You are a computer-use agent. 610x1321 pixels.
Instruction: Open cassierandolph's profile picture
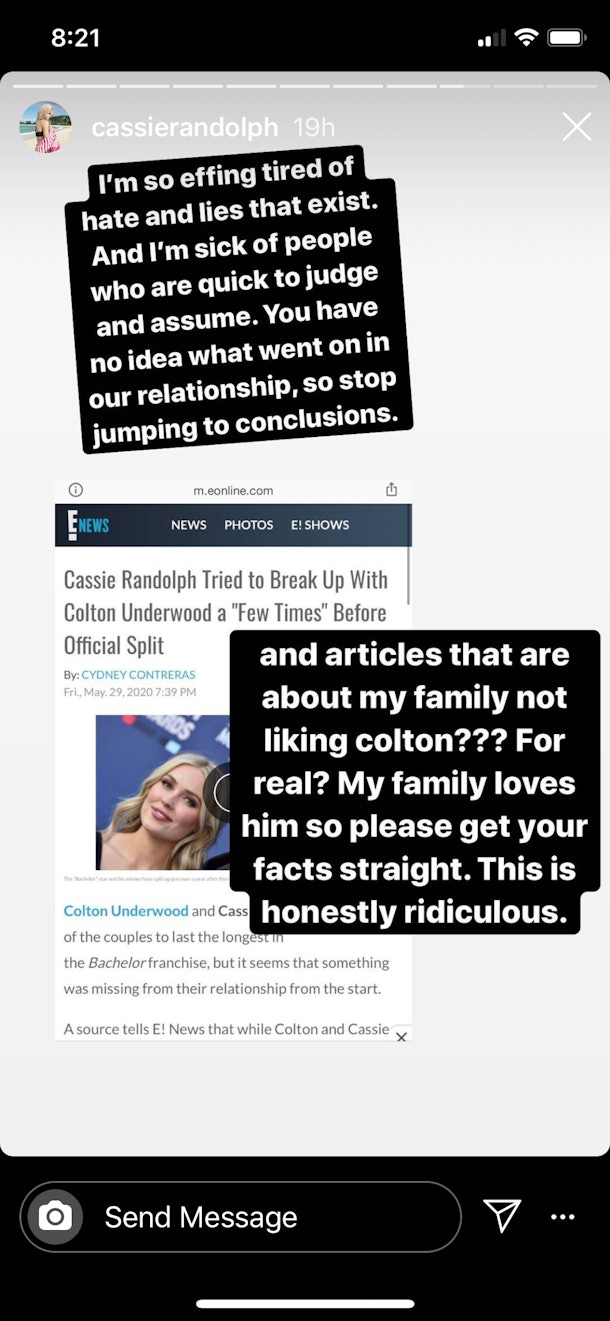coord(46,127)
